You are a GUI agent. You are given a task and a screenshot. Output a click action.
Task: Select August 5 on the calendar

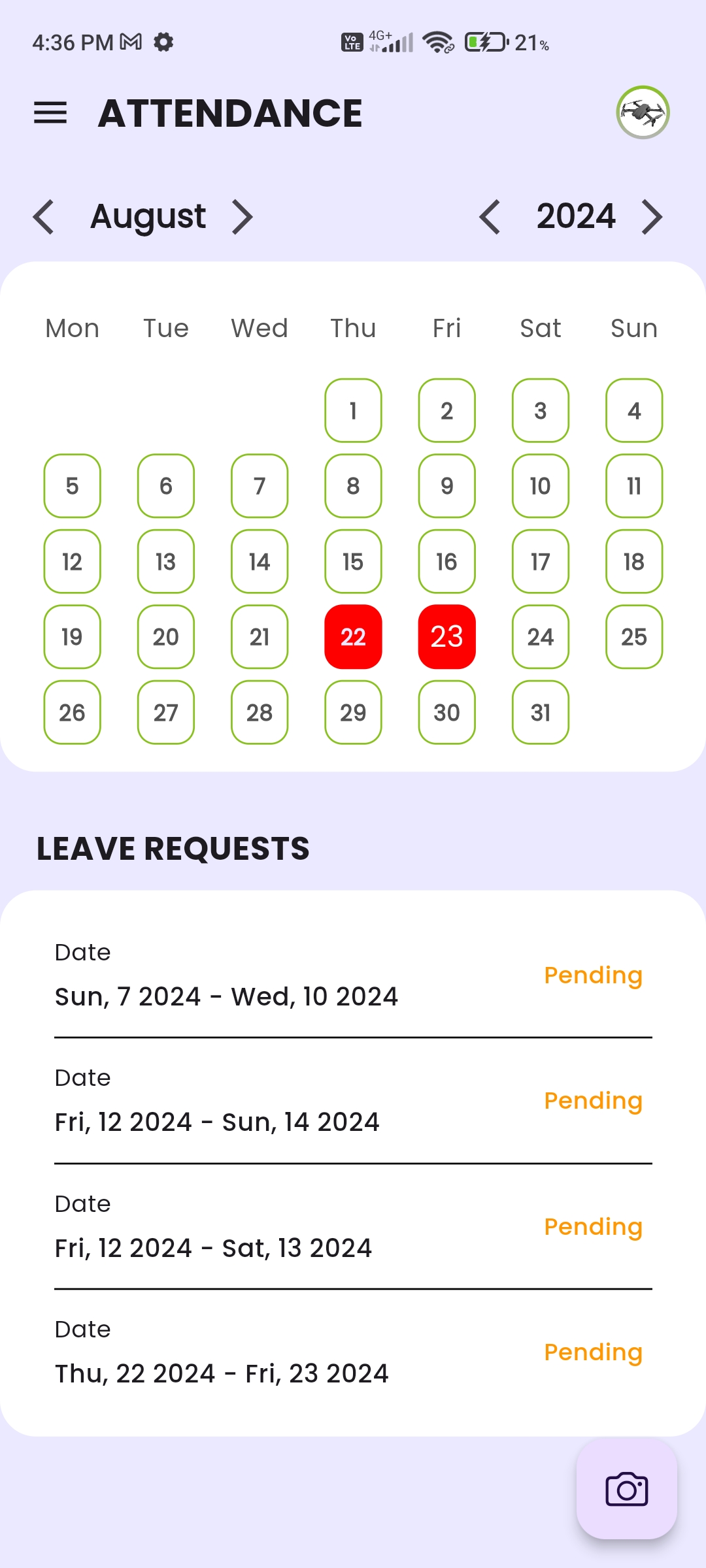tap(72, 486)
